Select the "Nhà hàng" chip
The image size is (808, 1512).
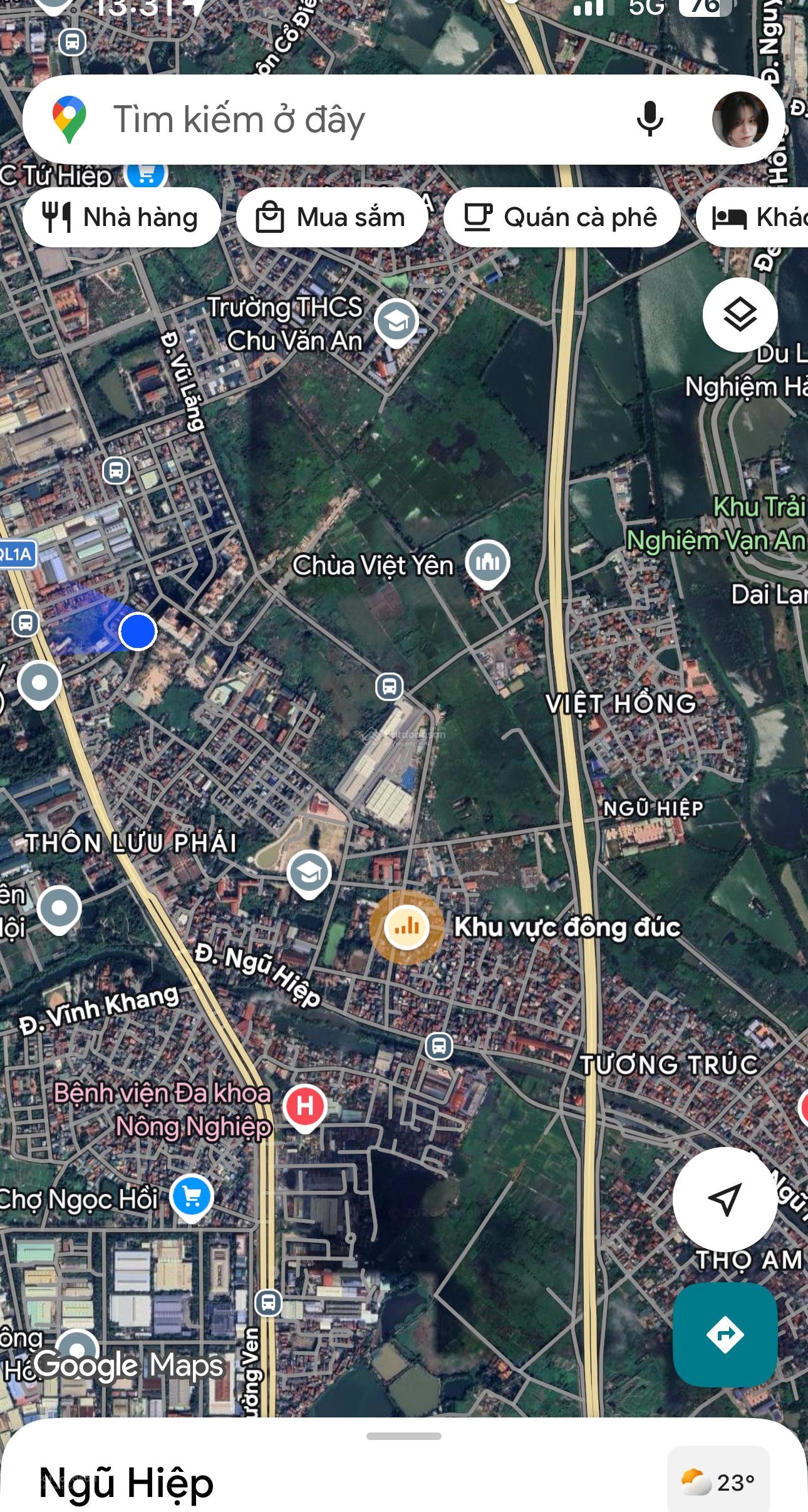[x=122, y=217]
